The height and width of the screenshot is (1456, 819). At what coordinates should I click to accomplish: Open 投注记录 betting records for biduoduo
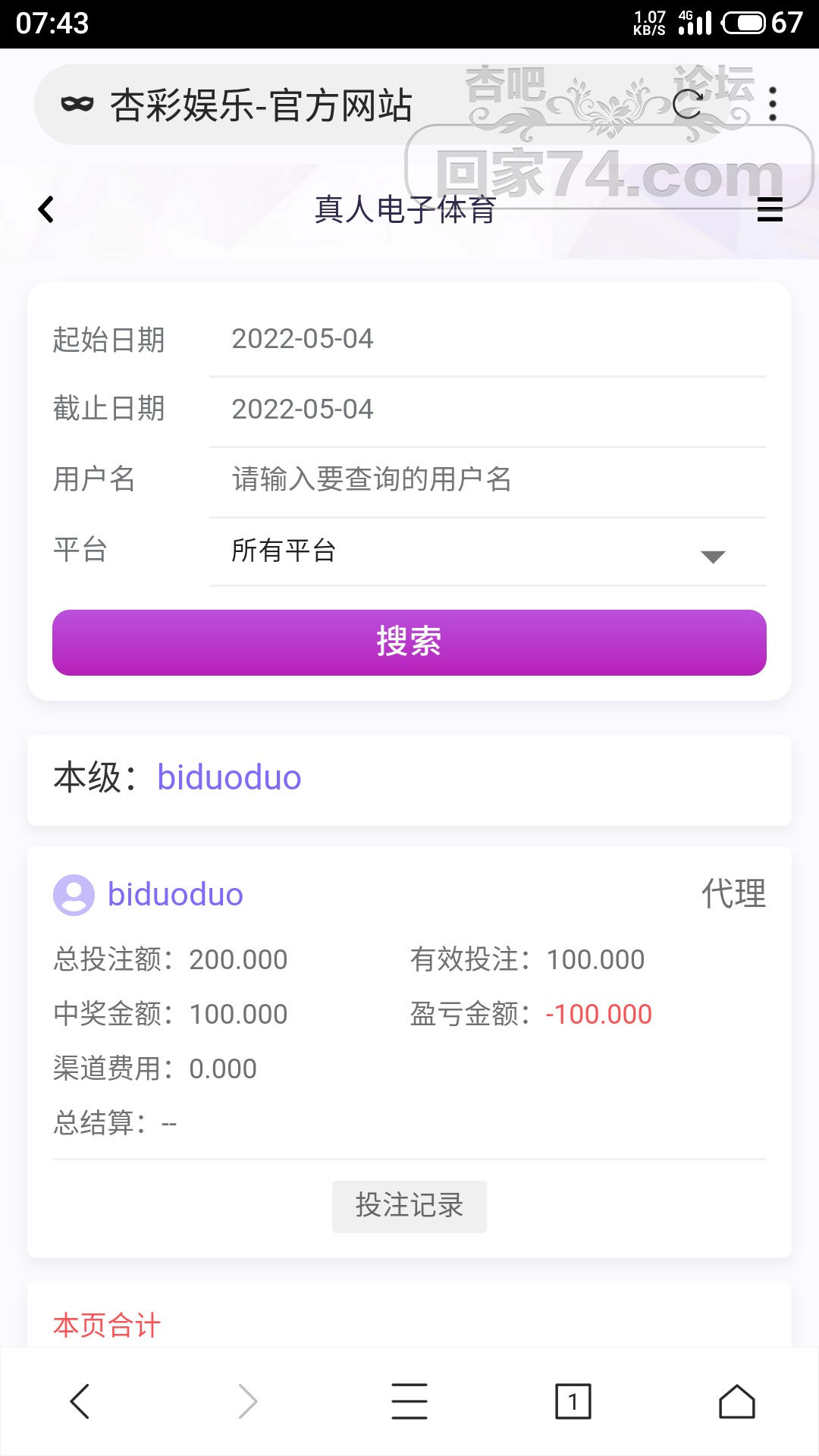tap(409, 1206)
